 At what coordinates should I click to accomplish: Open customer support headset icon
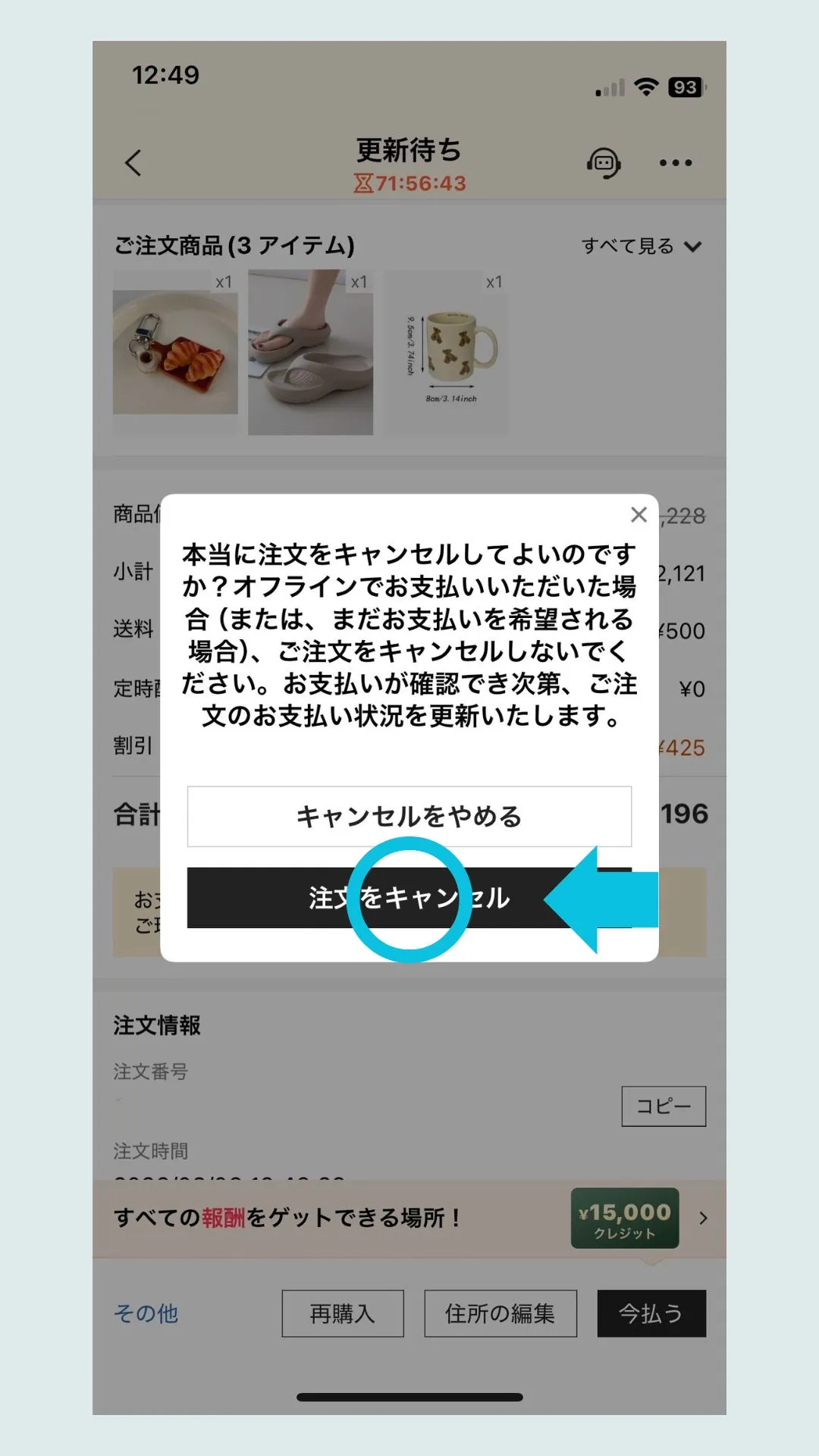pos(604,162)
